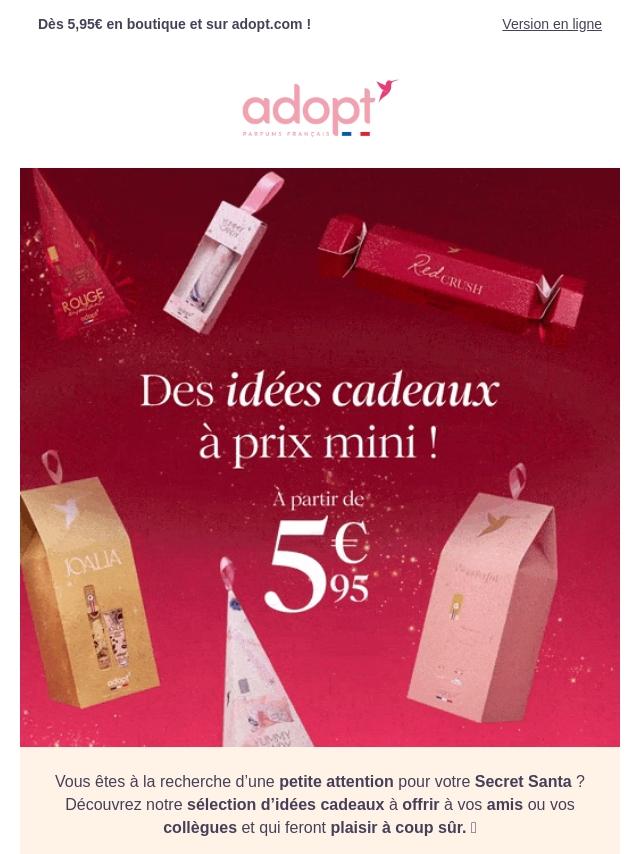
Task: Open the idées cadeaux à prix mini banner
Action: click(x=320, y=457)
